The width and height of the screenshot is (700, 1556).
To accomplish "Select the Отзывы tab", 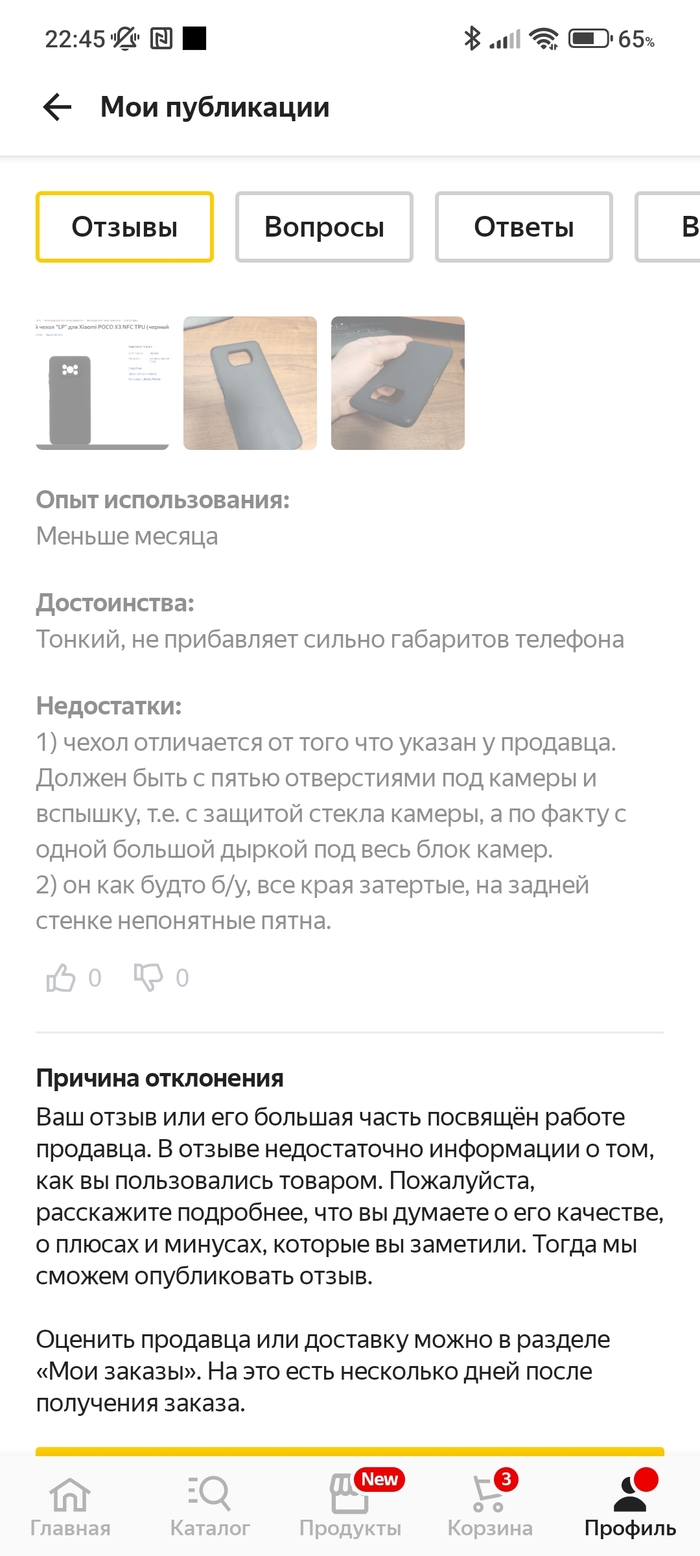I will [x=125, y=227].
